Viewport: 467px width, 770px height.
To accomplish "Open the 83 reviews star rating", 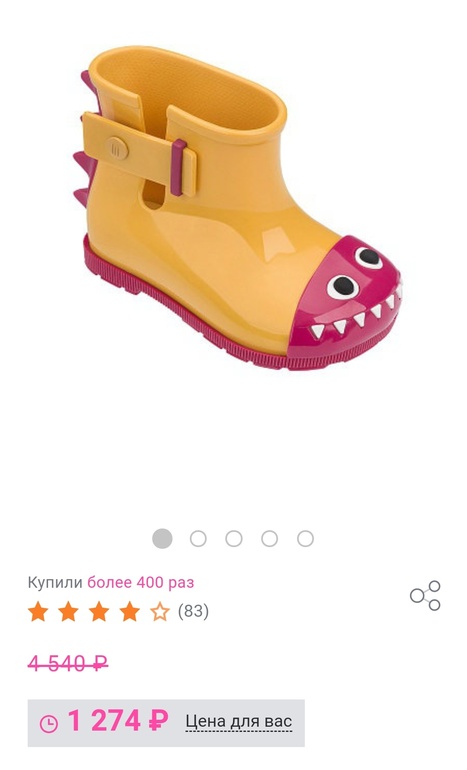I will [x=118, y=612].
